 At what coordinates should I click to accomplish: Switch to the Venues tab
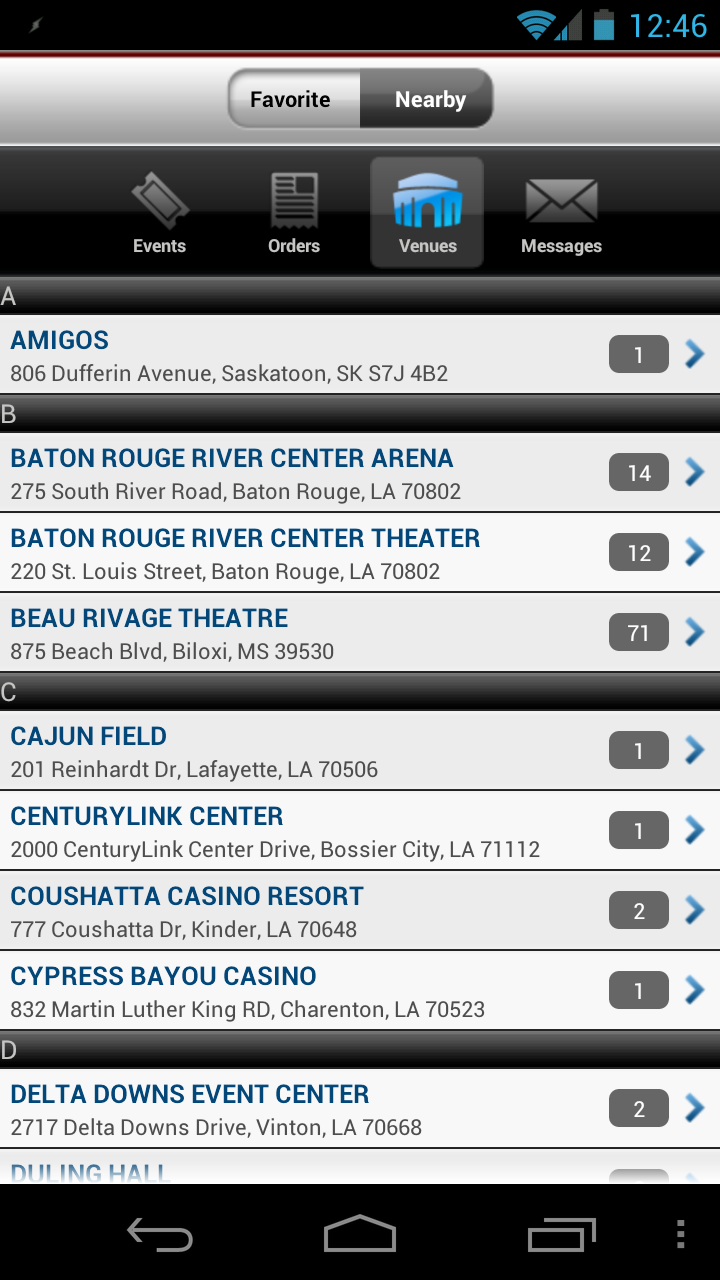tap(427, 212)
